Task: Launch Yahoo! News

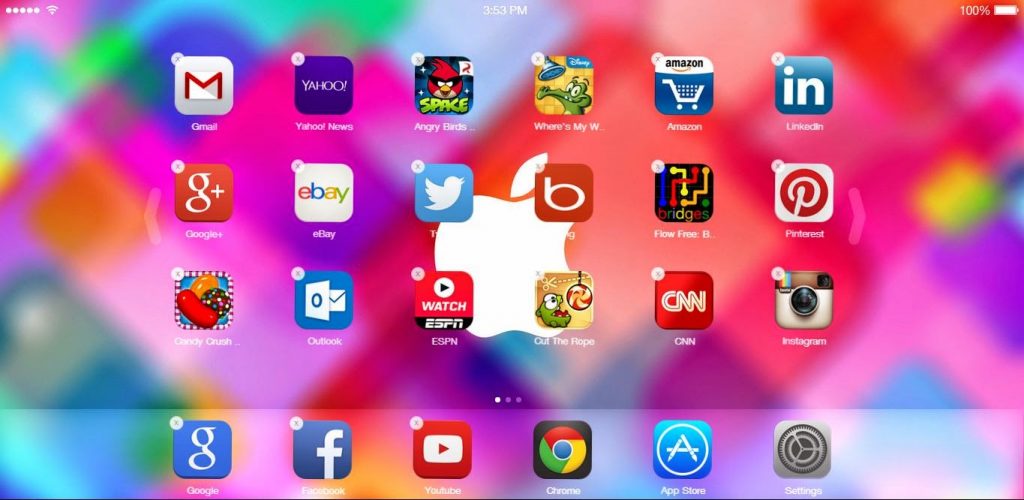Action: (324, 86)
